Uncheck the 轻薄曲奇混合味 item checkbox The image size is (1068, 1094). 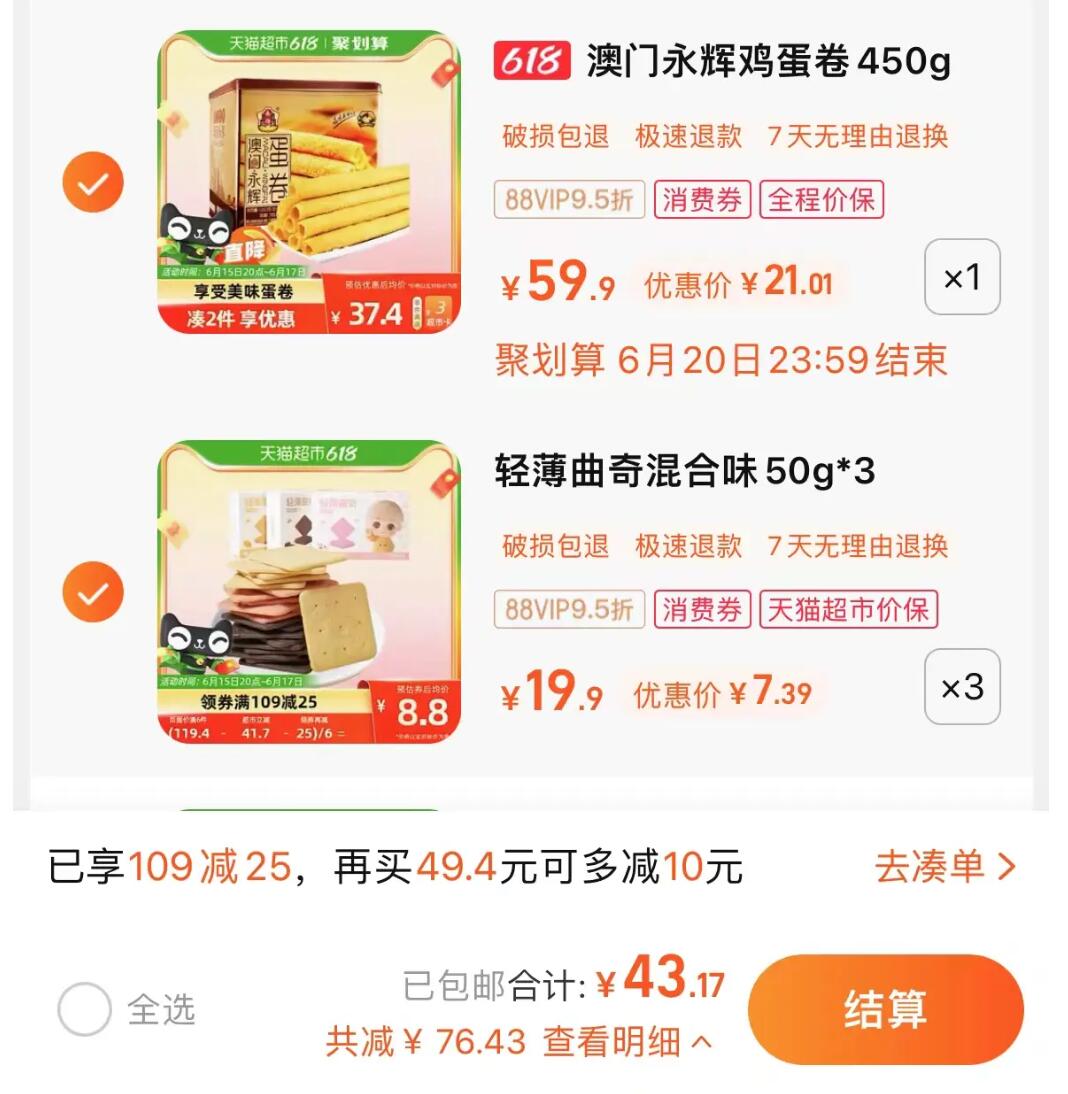coord(93,593)
